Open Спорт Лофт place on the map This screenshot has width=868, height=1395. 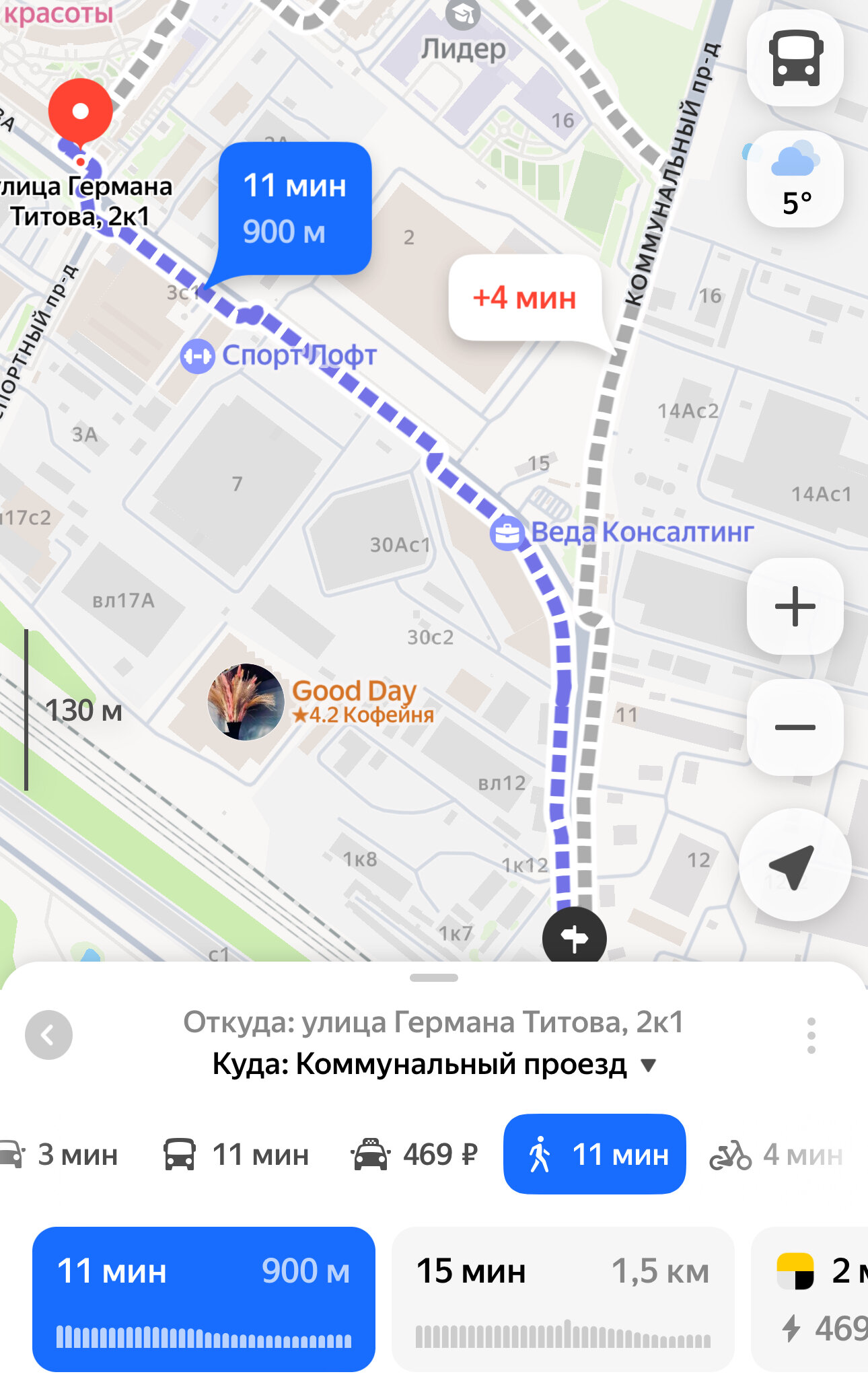[279, 355]
